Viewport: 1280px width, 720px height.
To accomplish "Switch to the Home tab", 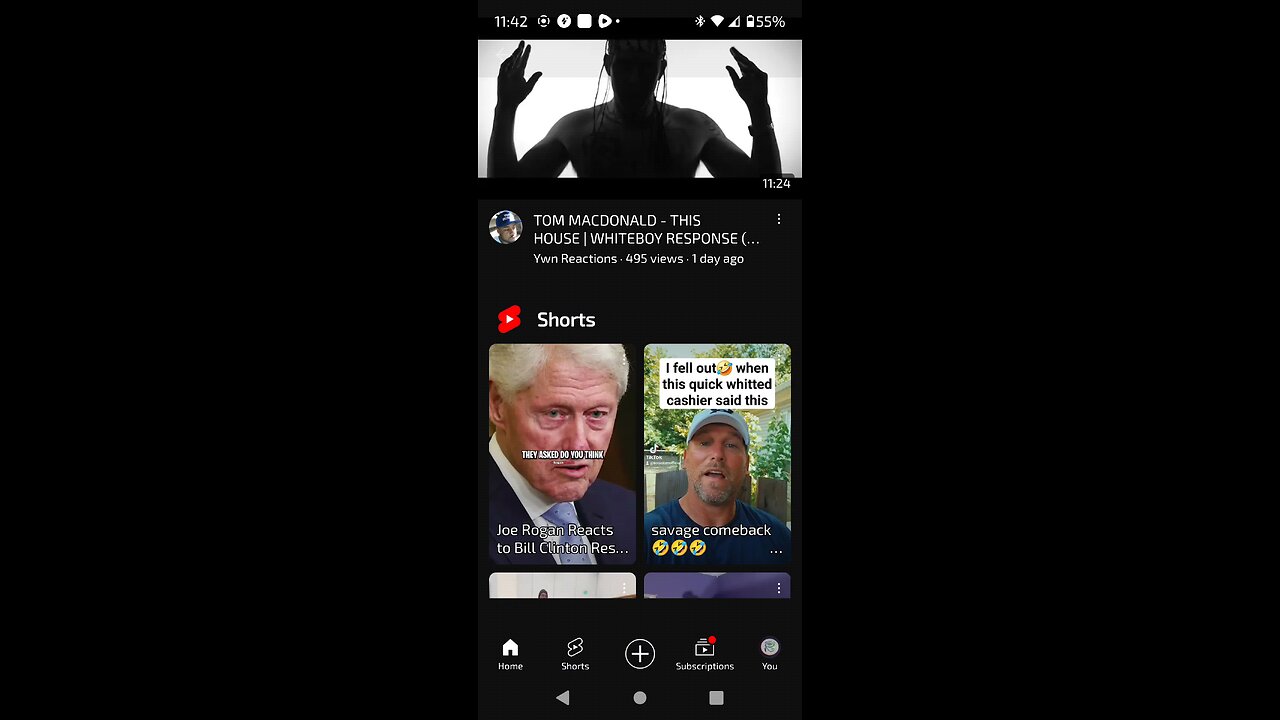I will pos(510,654).
